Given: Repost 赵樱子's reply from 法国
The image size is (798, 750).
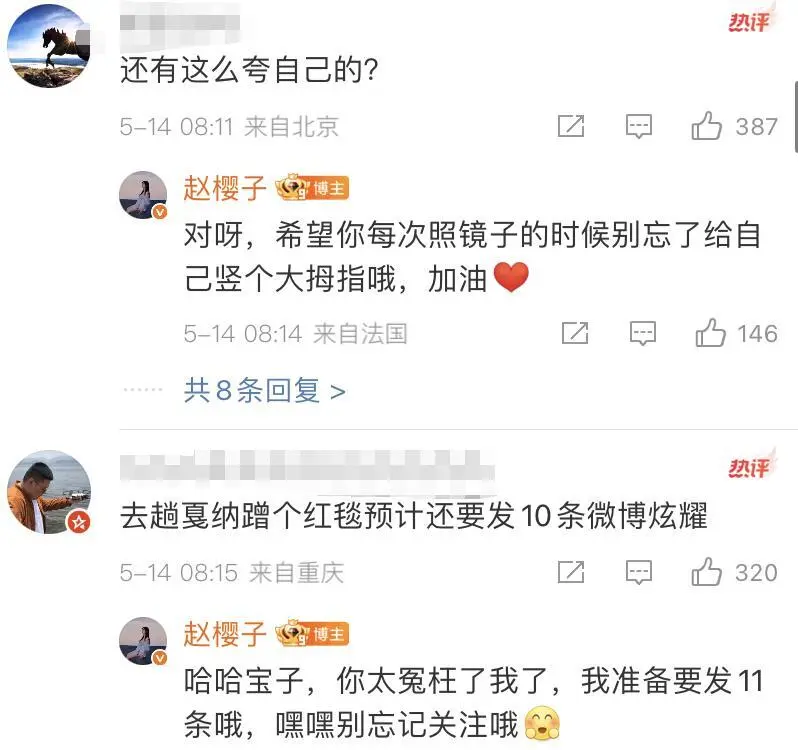Looking at the screenshot, I should coord(574,333).
